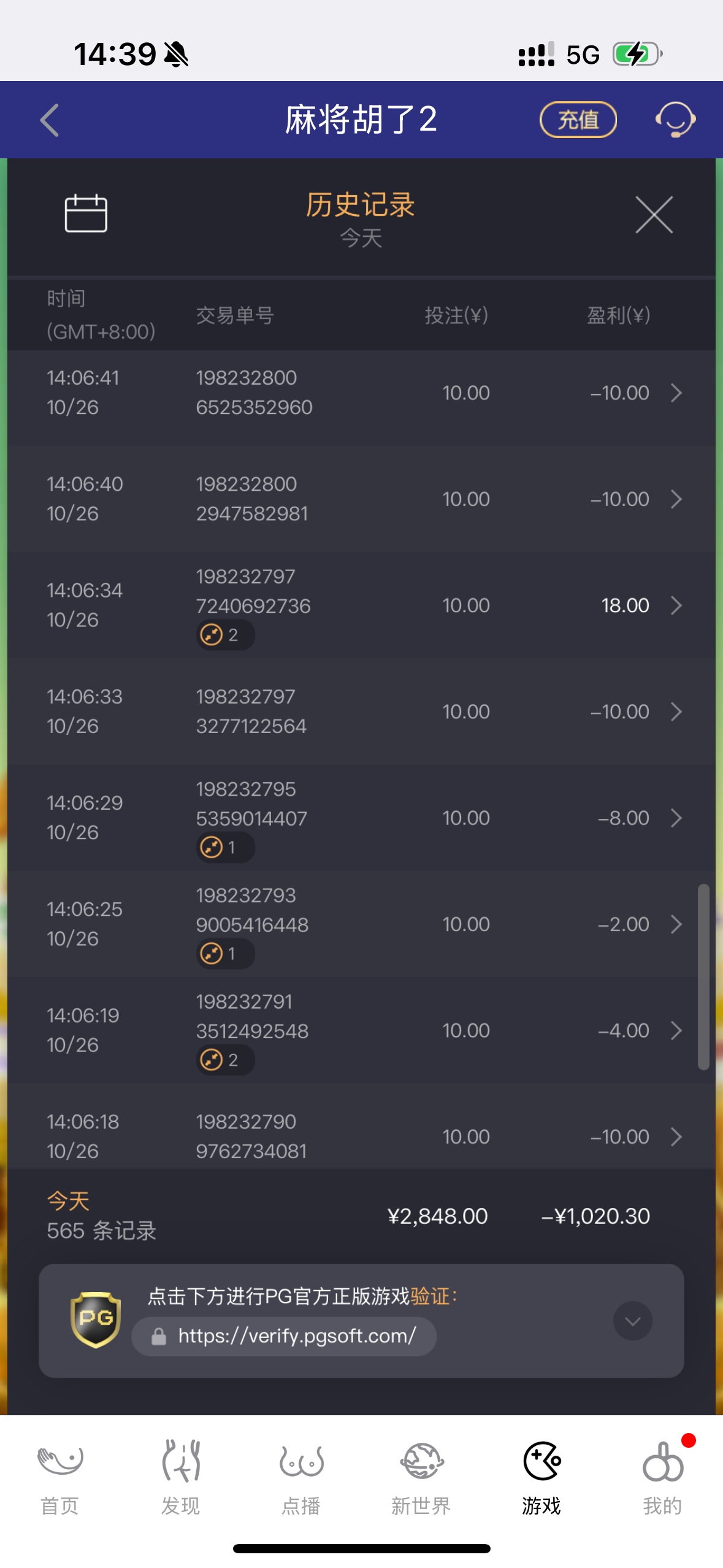Collapse the PG verification banner
The height and width of the screenshot is (1568, 723).
632,1321
